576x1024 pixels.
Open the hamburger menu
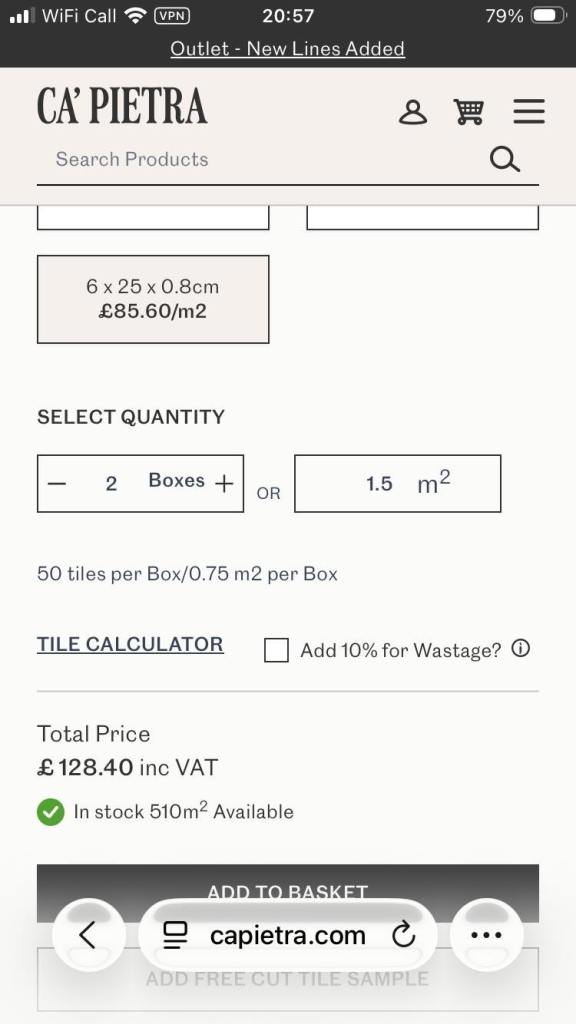pos(528,112)
